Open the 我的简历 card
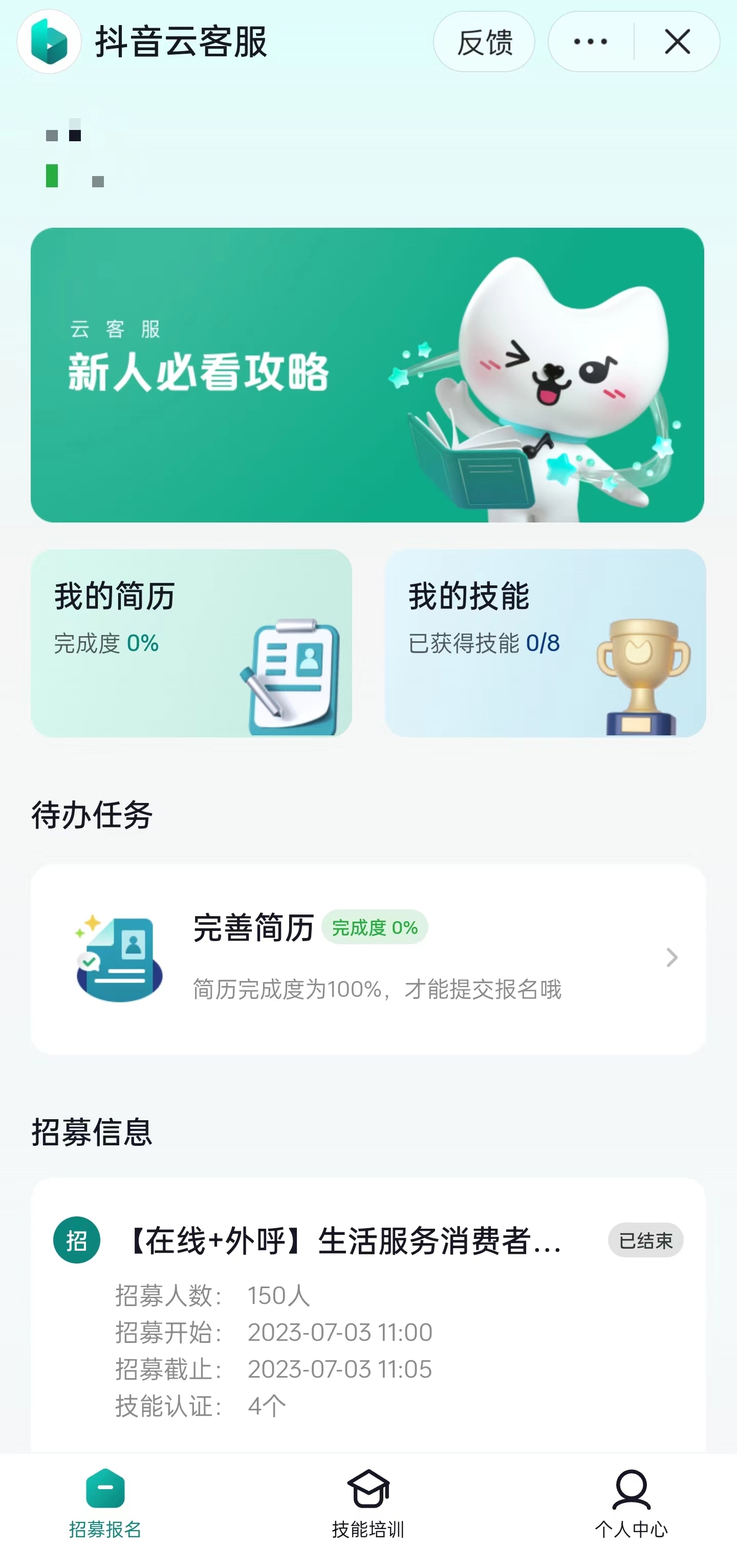This screenshot has height=1568, width=737. click(x=191, y=643)
